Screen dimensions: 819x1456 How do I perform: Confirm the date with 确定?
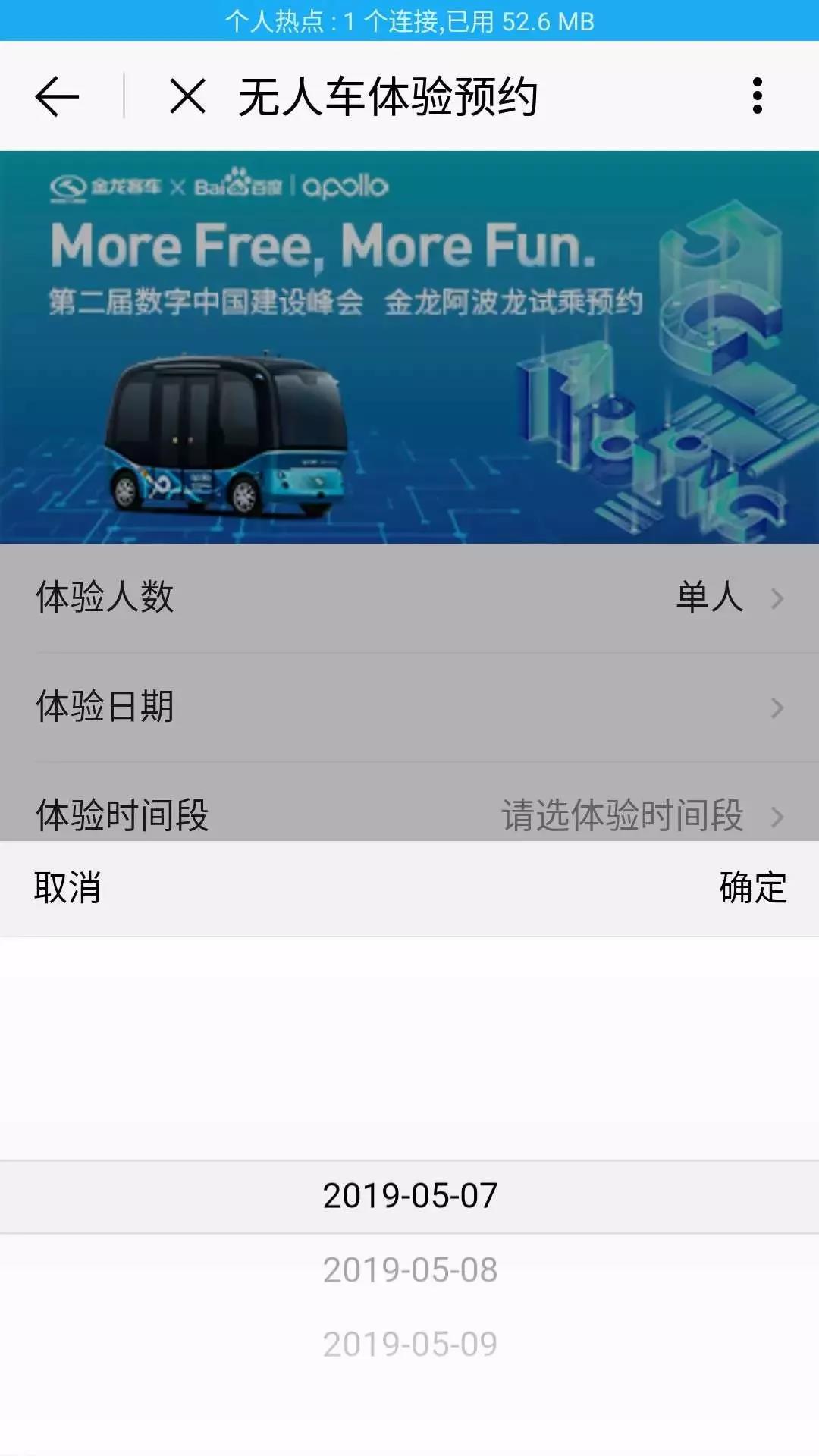[x=752, y=887]
